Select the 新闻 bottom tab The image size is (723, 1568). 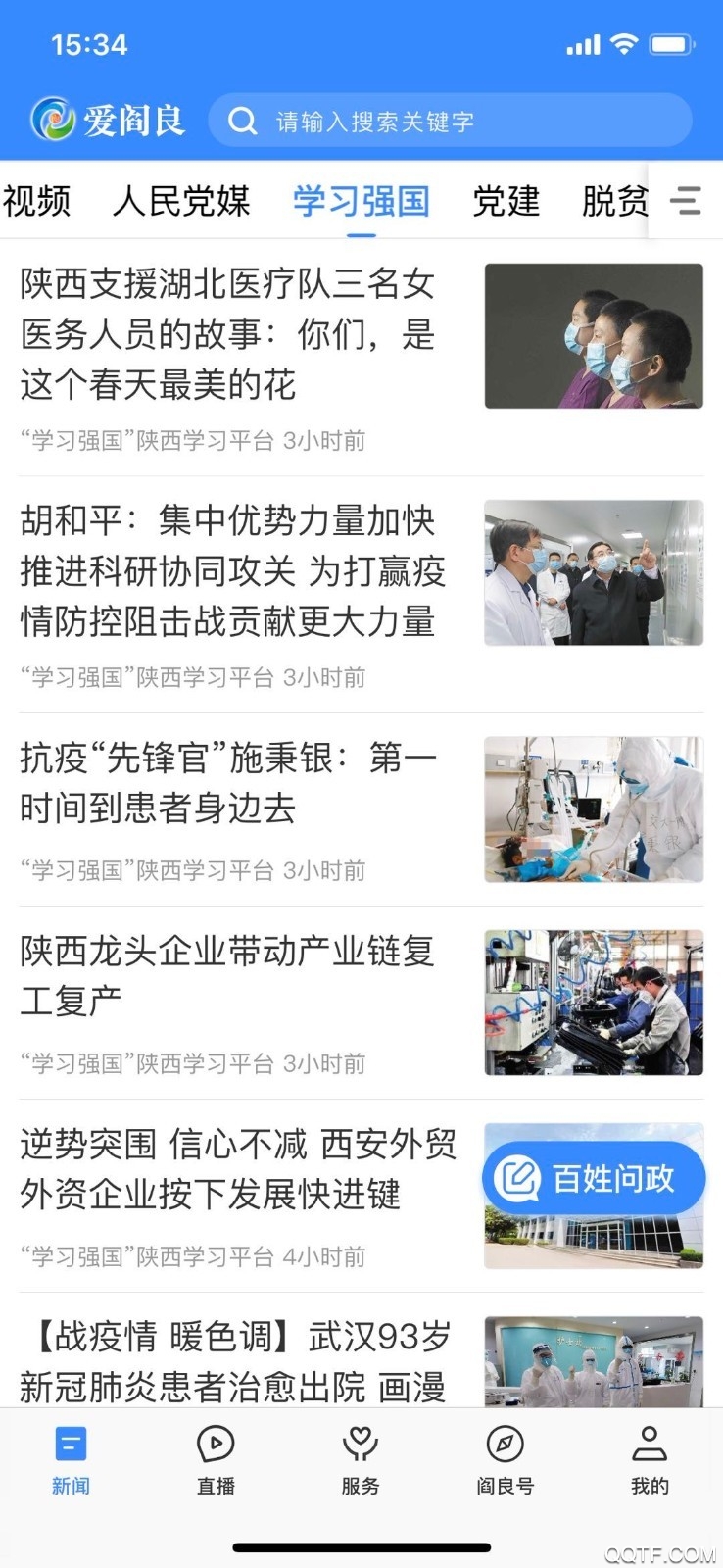[71, 1460]
